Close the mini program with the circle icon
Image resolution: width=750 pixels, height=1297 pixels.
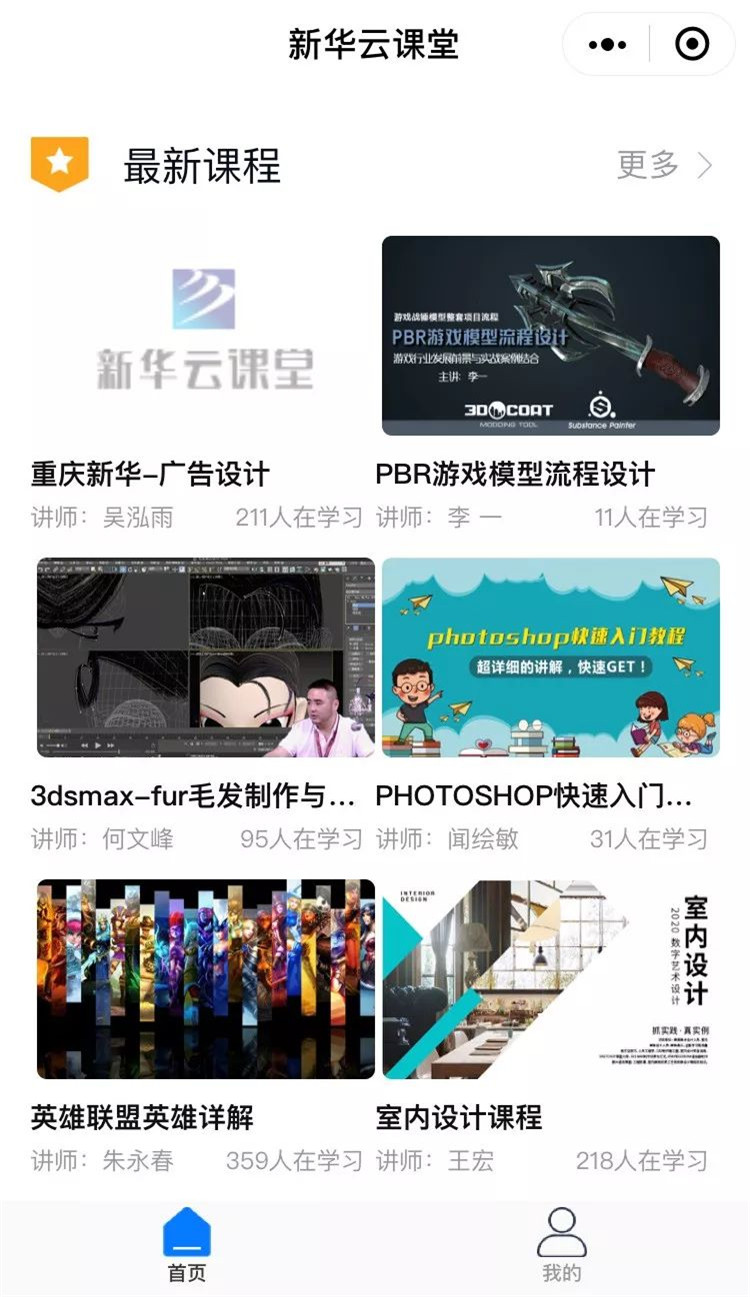pyautogui.click(x=692, y=45)
